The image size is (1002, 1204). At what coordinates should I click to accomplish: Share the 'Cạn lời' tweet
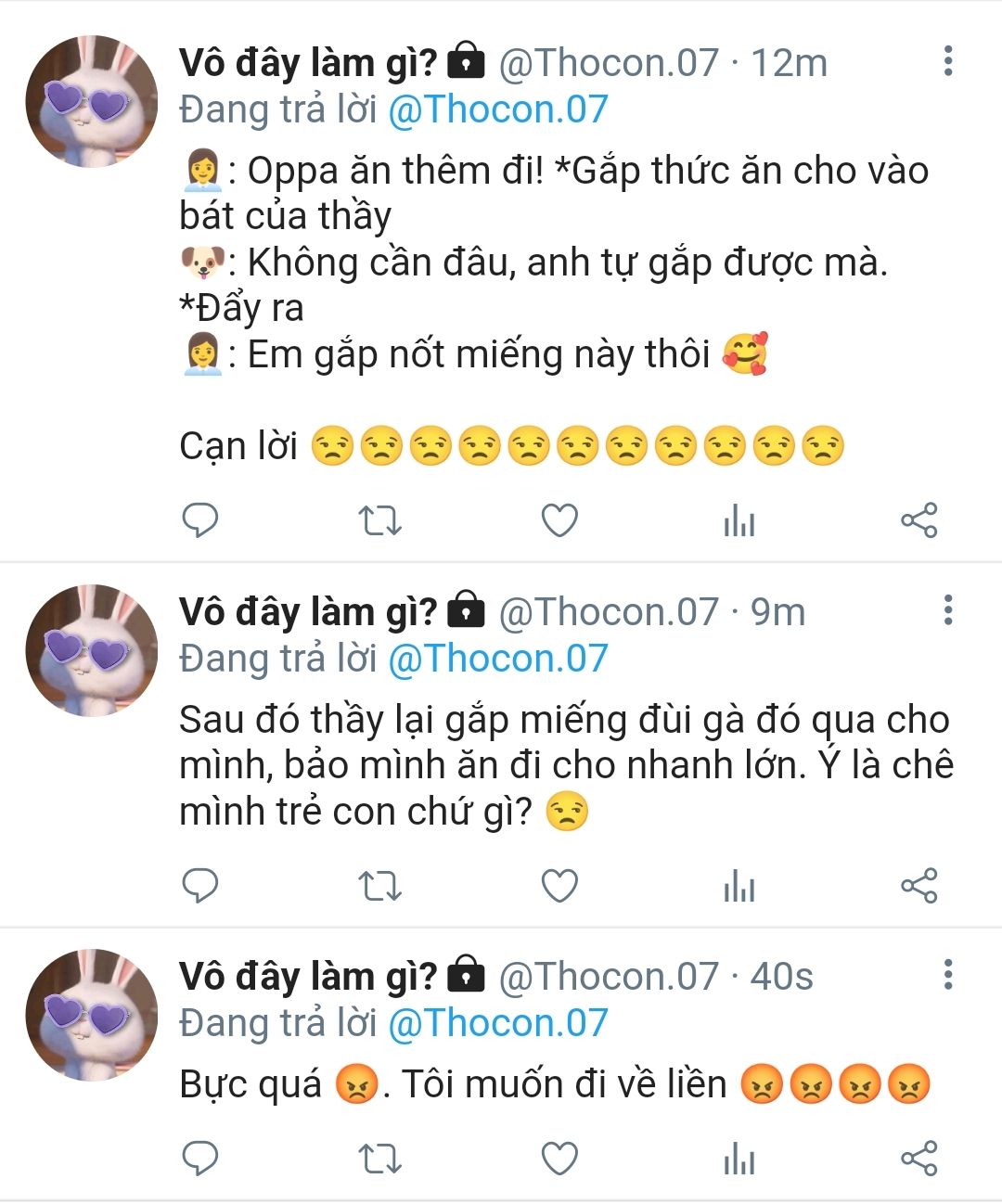tap(918, 520)
